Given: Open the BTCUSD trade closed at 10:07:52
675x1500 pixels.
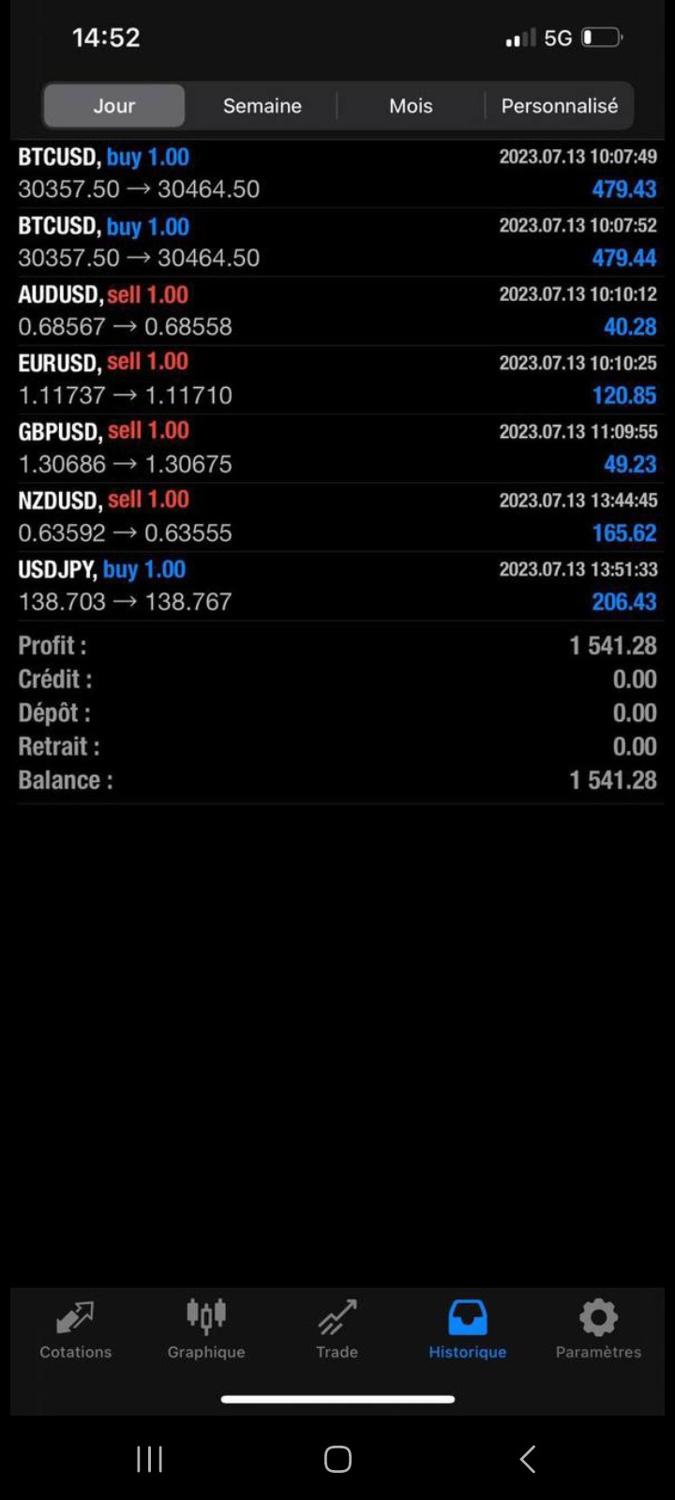Looking at the screenshot, I should (337, 242).
